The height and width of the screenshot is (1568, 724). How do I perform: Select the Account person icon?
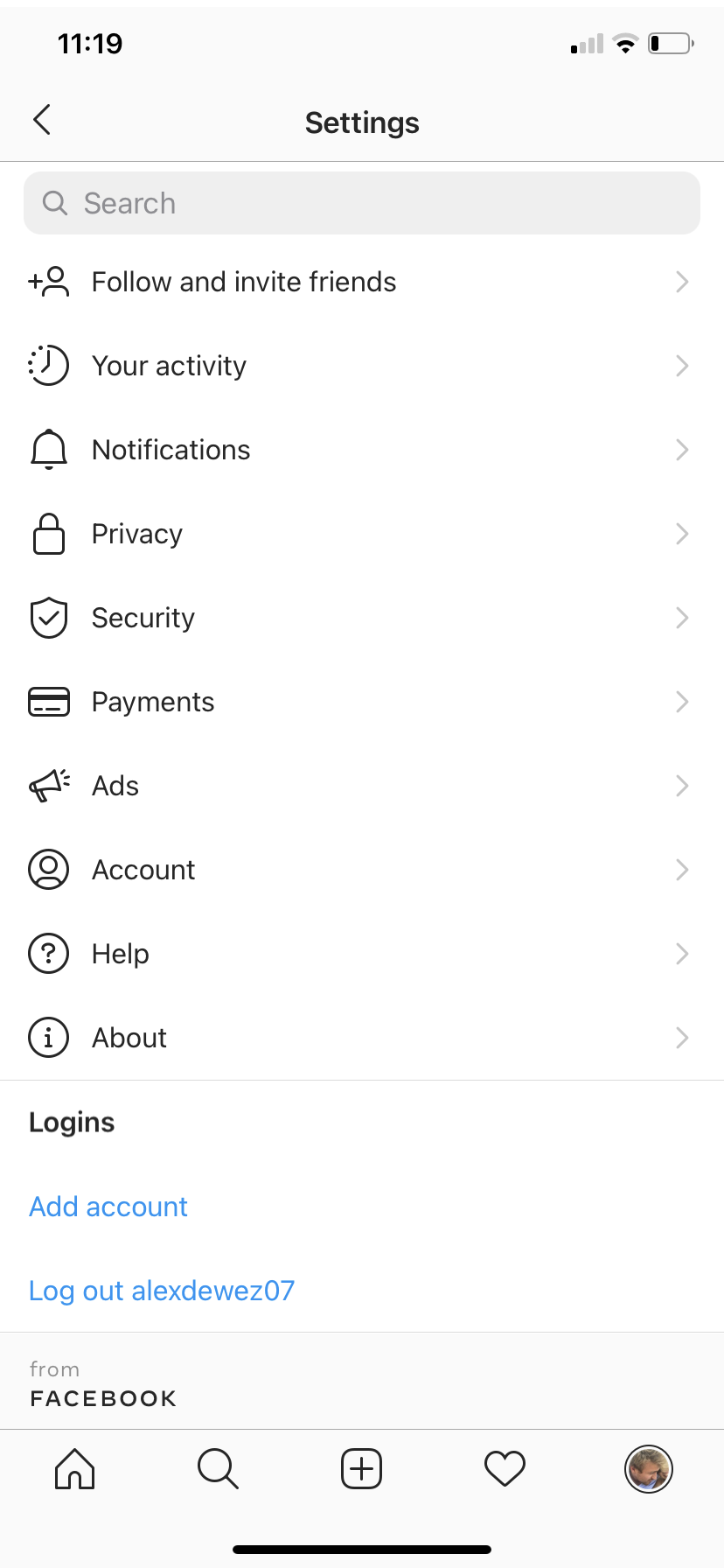pyautogui.click(x=49, y=869)
